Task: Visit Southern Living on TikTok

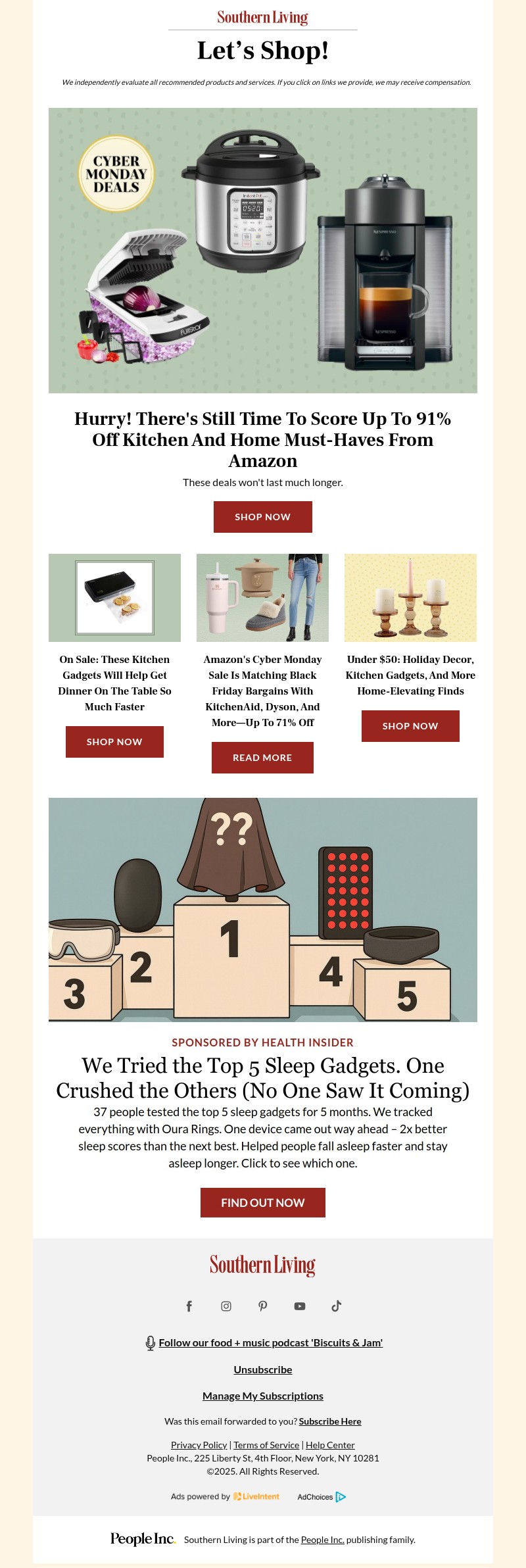Action: click(x=337, y=1306)
